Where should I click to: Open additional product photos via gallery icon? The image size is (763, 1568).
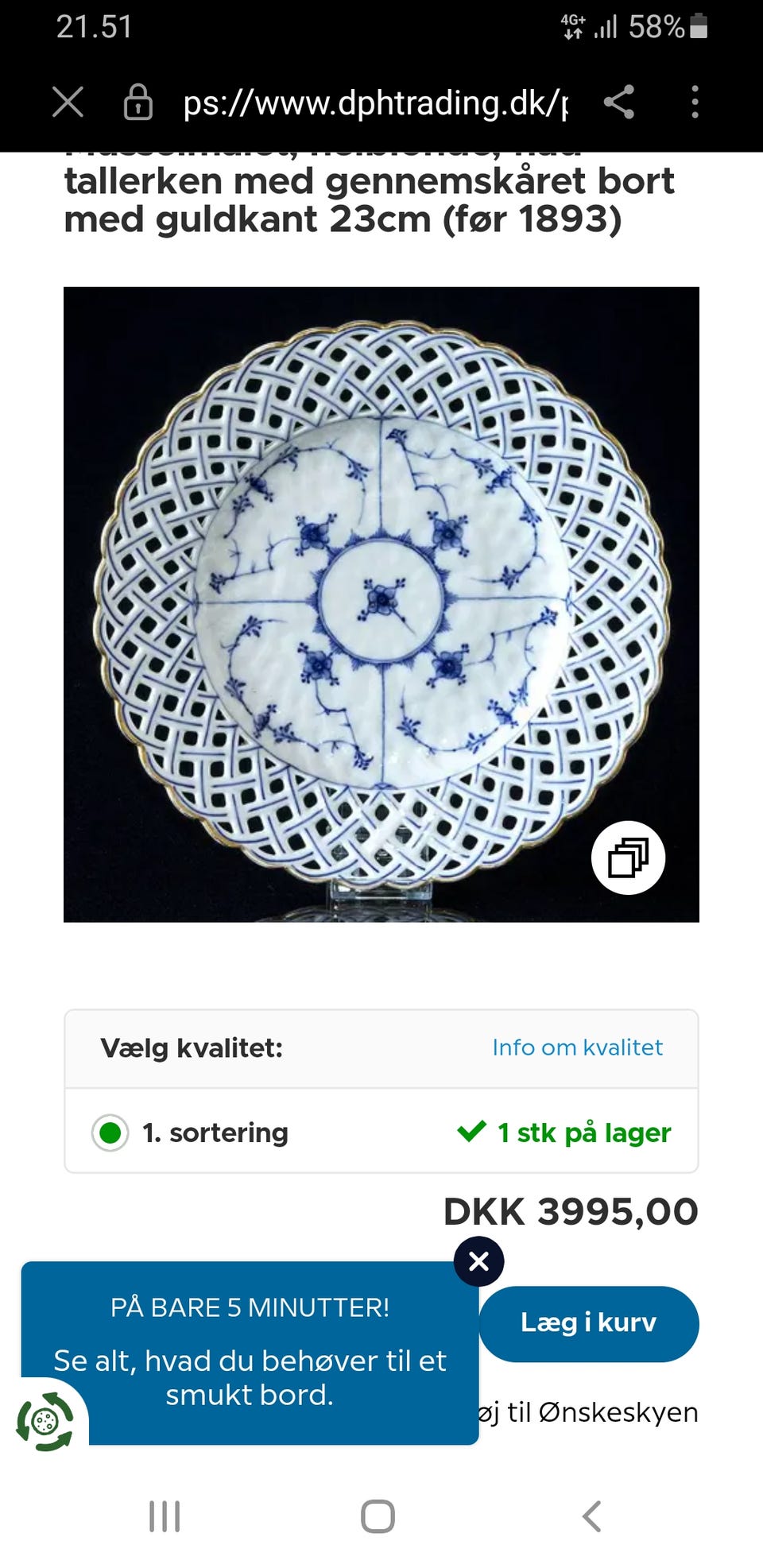coord(628,859)
